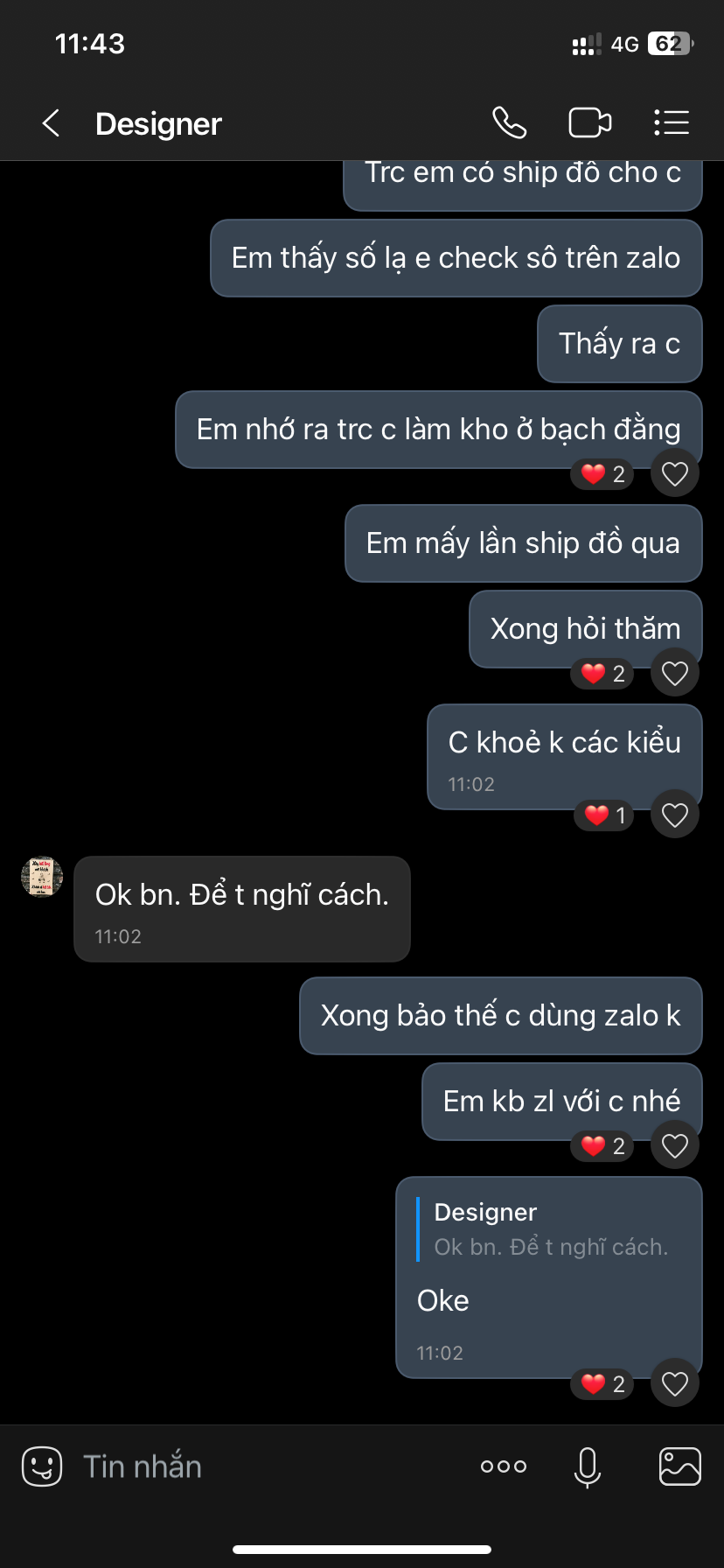Screen dimensions: 724x1568
Task: Open the sticker and emoji picker
Action: point(42,1466)
